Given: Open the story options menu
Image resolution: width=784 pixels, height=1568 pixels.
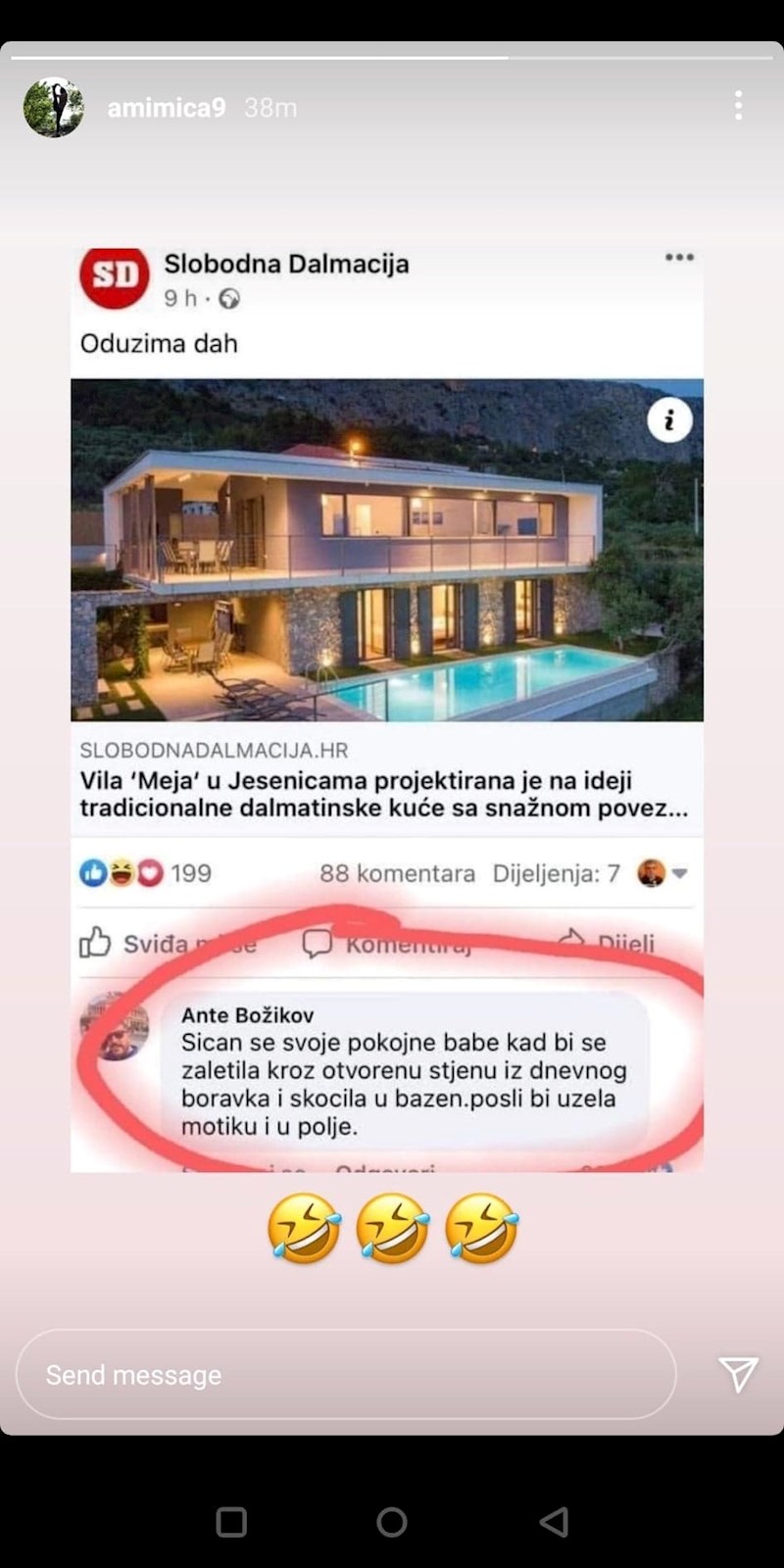Looking at the screenshot, I should point(738,106).
